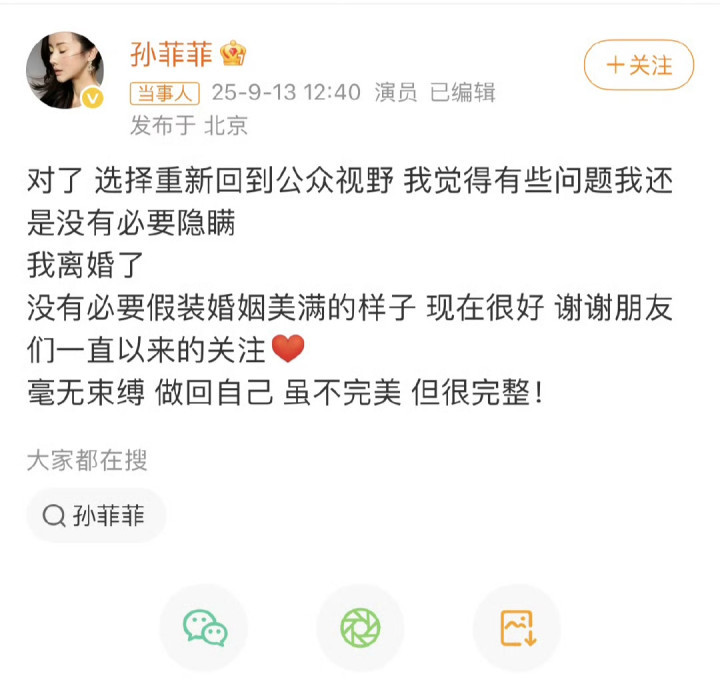Share via the green camera shutter icon
Image resolution: width=720 pixels, height=688 pixels.
pyautogui.click(x=360, y=628)
